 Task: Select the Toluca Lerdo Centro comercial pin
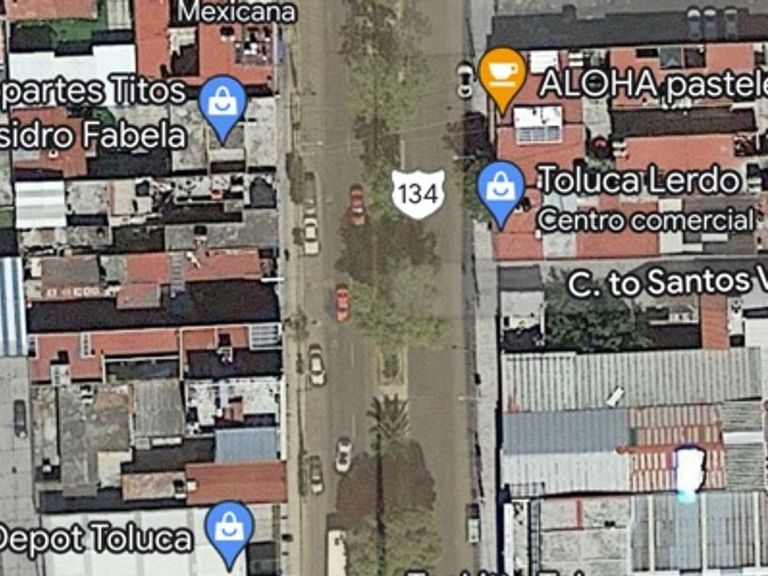tap(500, 188)
